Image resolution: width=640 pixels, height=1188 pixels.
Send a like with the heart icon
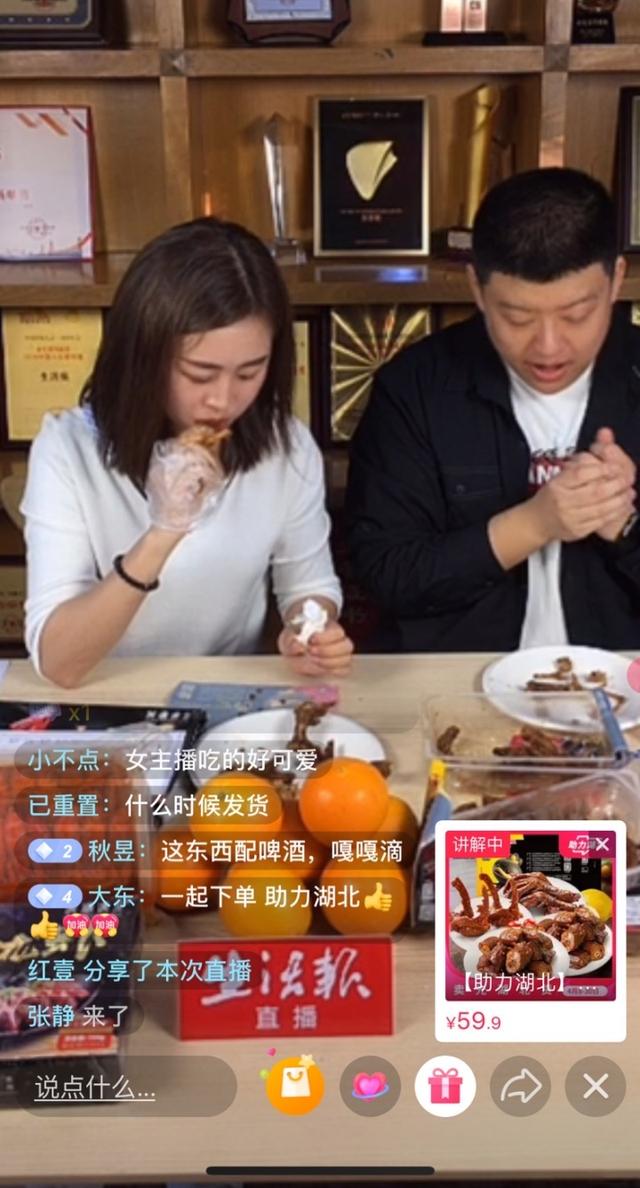370,1086
